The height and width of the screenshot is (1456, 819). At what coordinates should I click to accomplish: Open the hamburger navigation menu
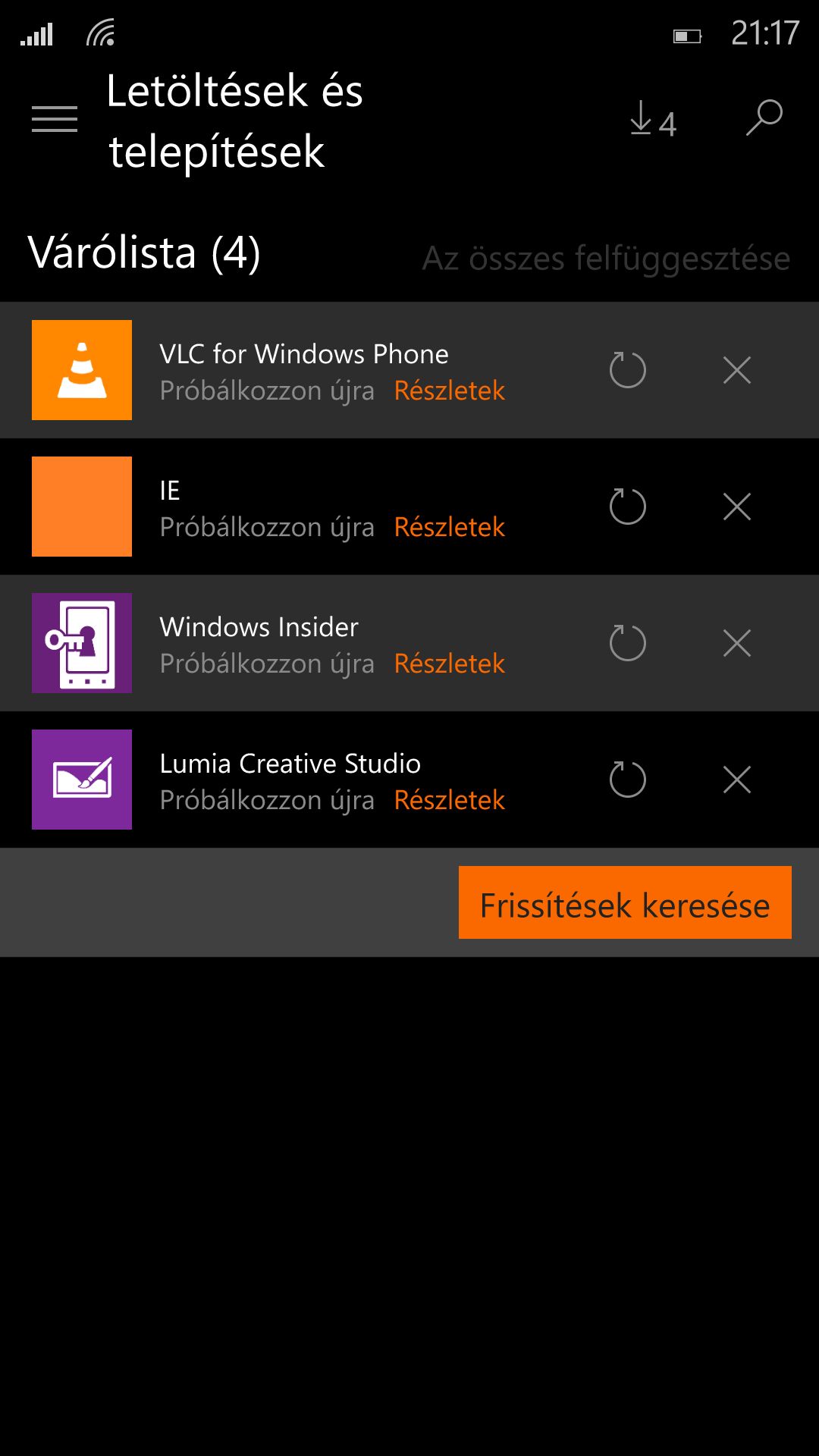(55, 119)
